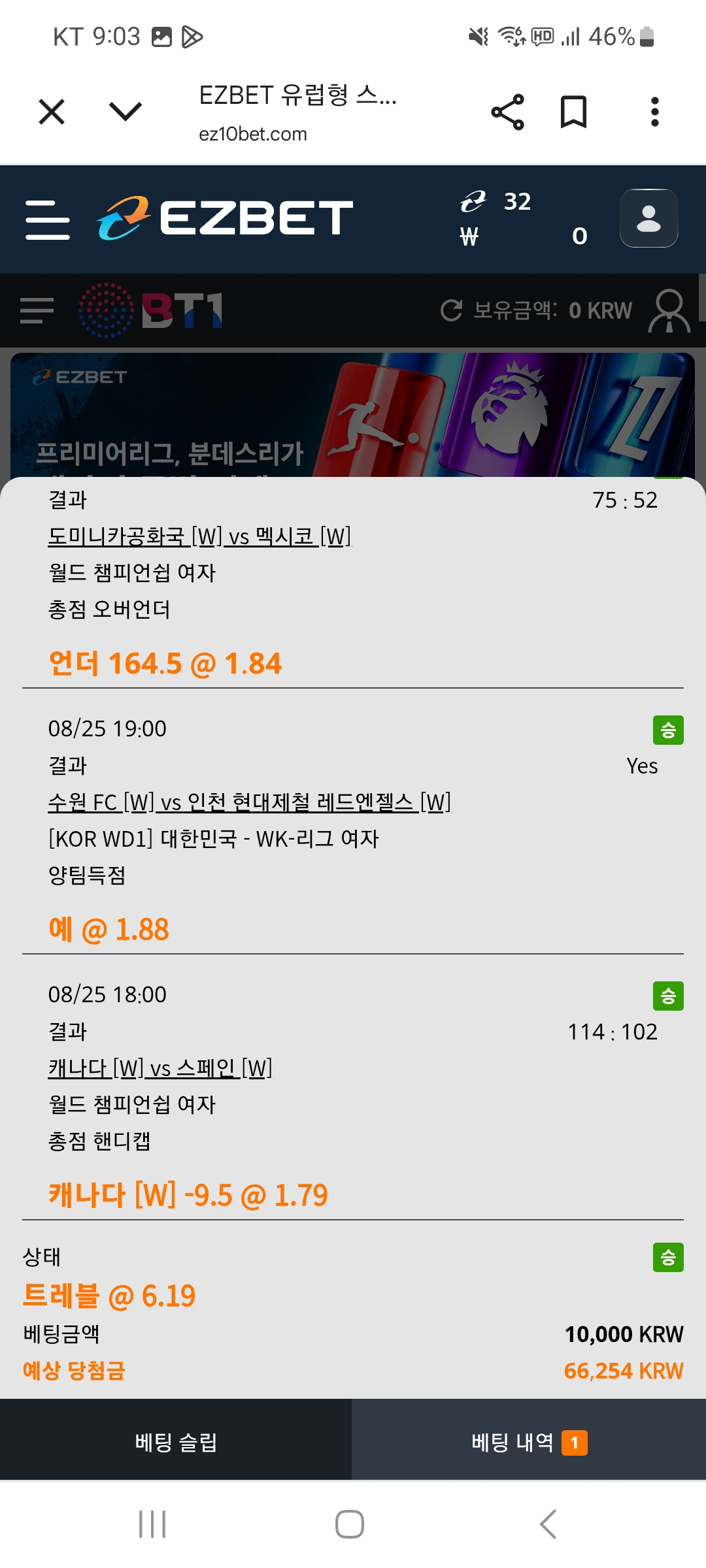Open the EZBET hamburger menu
The height and width of the screenshot is (1568, 706).
click(48, 220)
